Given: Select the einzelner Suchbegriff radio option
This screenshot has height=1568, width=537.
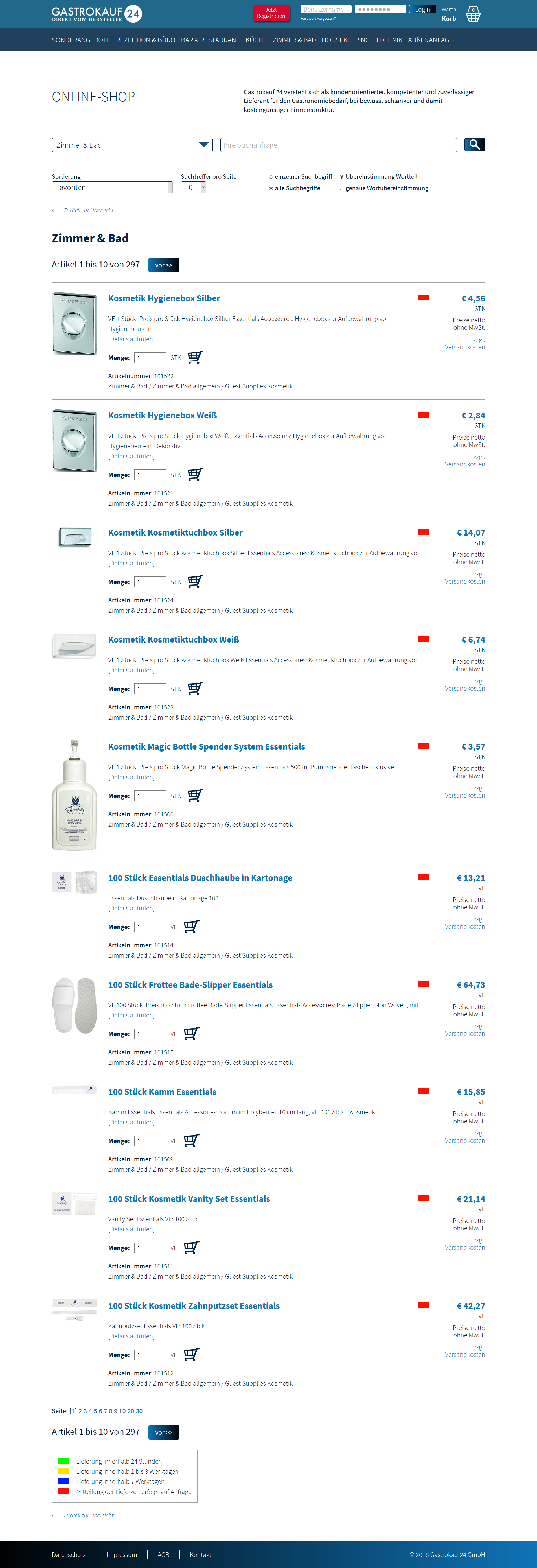Looking at the screenshot, I should coord(271,177).
